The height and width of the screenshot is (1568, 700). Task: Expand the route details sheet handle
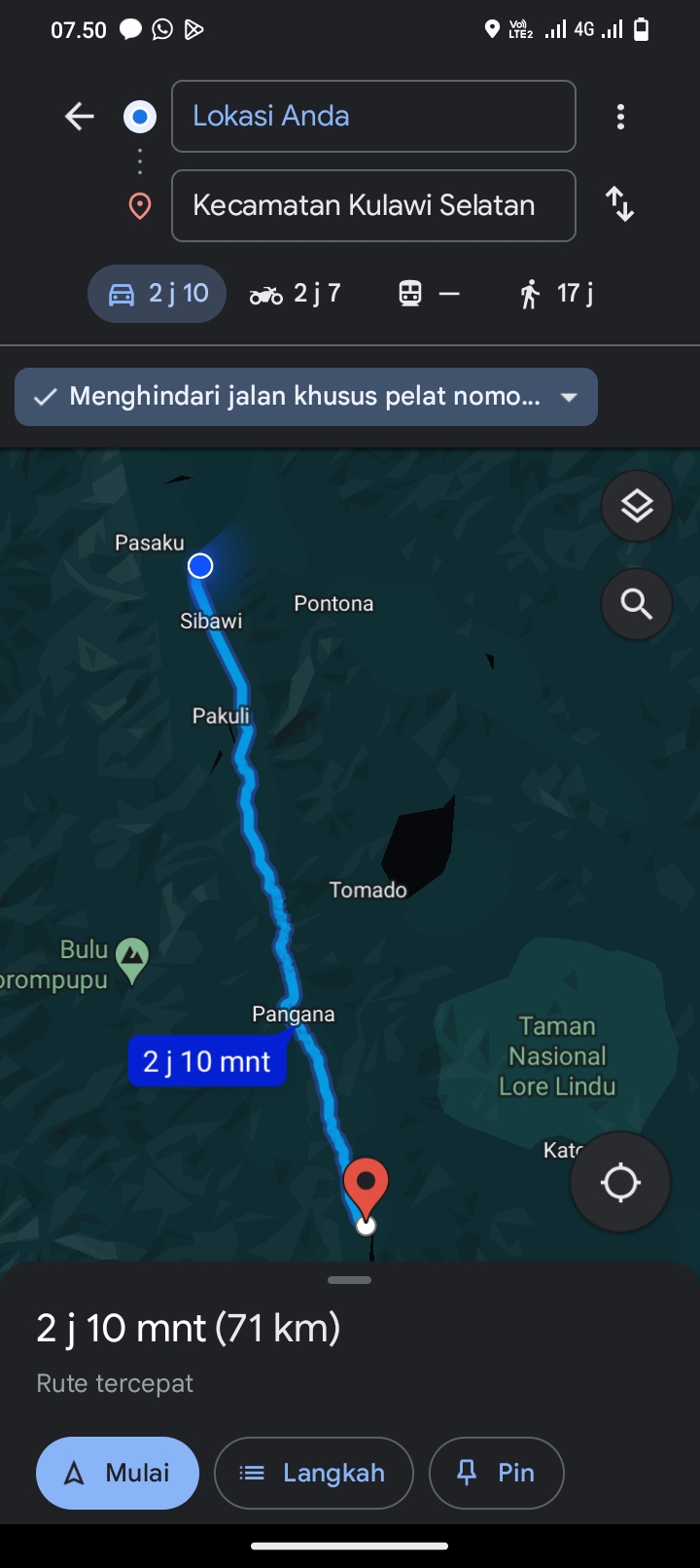tap(350, 1280)
